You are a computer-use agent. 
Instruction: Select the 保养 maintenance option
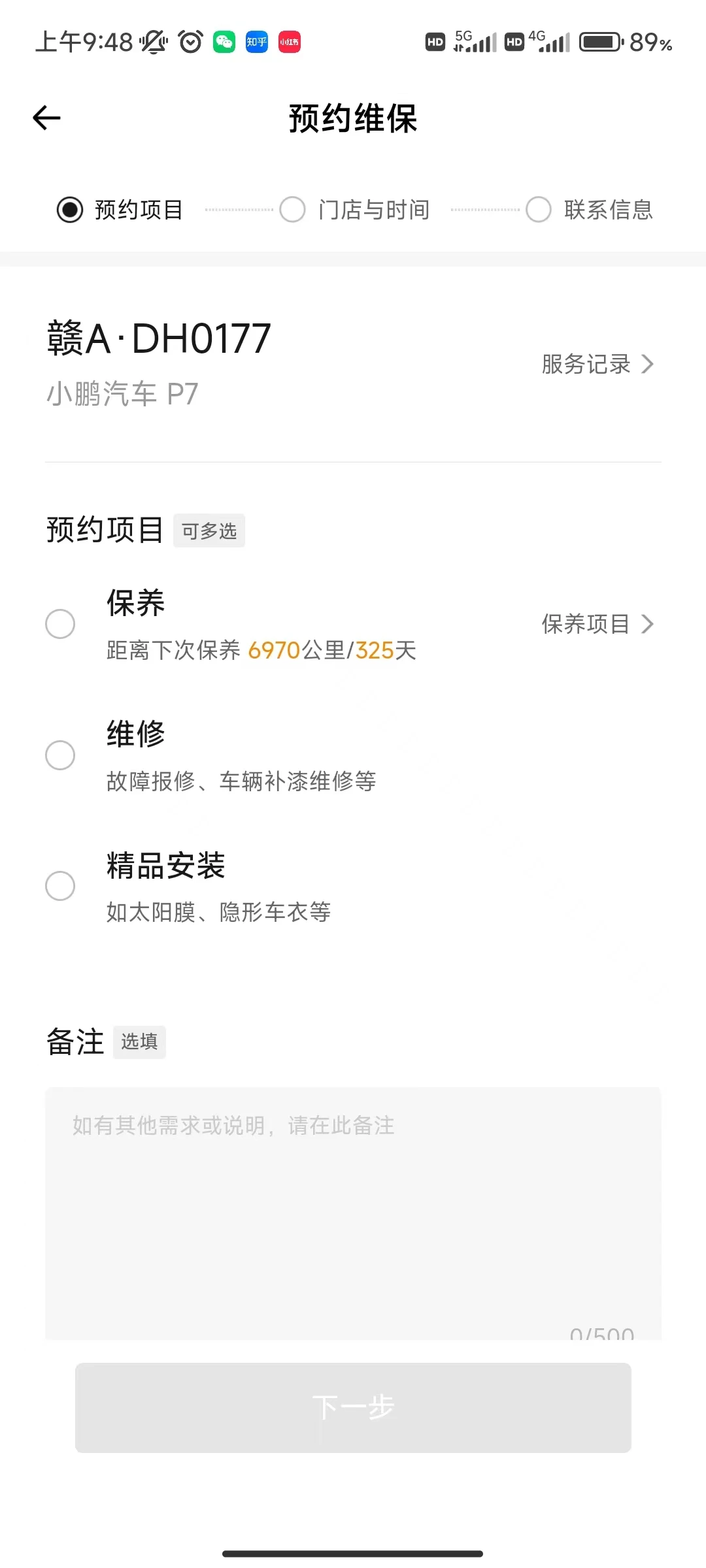pos(60,624)
